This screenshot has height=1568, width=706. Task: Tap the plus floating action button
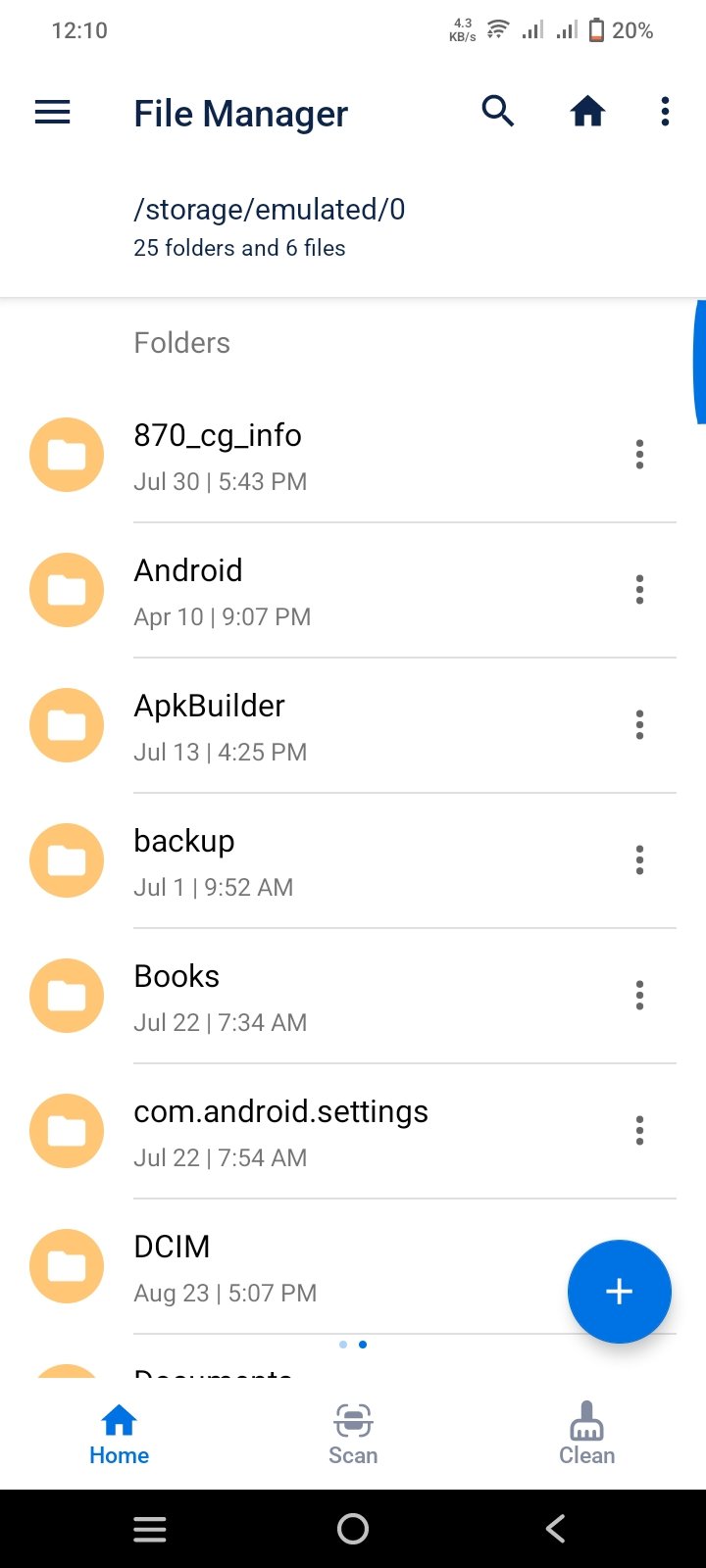(x=619, y=1292)
